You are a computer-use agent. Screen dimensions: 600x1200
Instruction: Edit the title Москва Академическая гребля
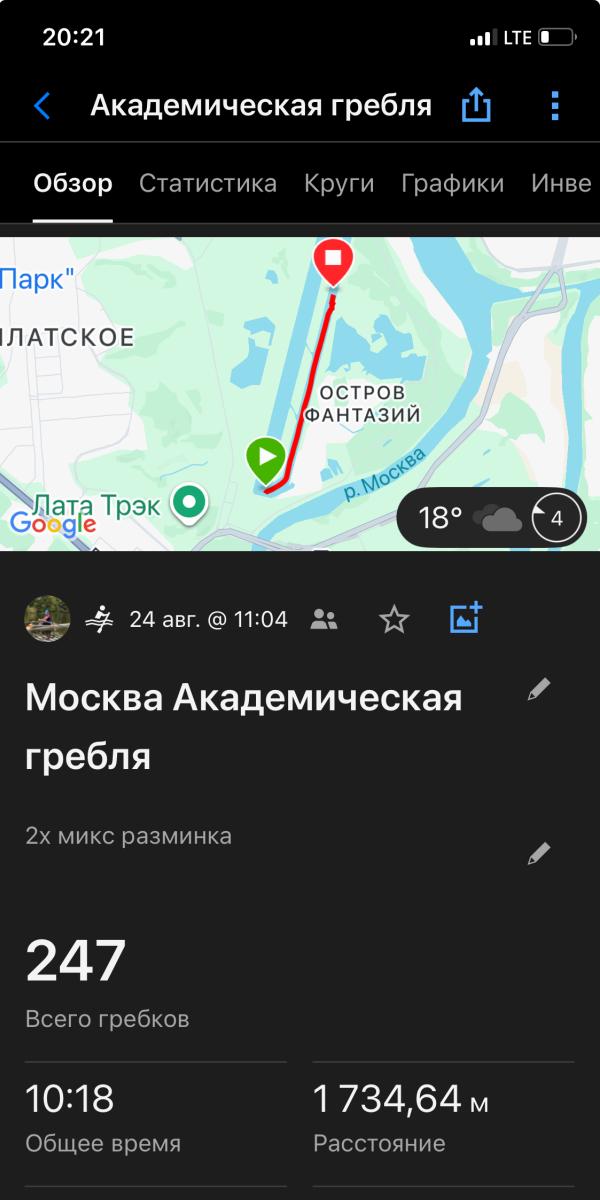click(539, 689)
